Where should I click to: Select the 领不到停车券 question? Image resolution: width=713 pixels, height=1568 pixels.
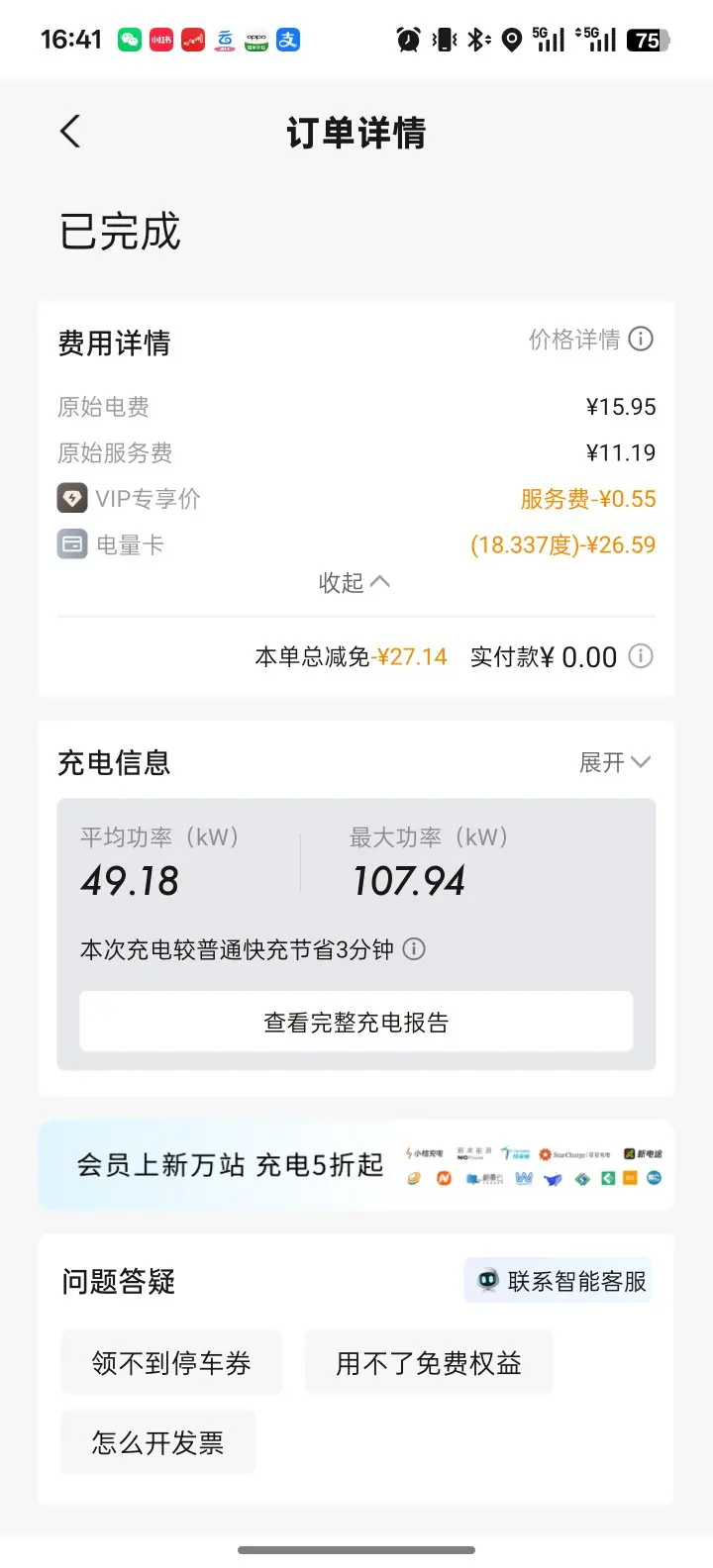[171, 1363]
